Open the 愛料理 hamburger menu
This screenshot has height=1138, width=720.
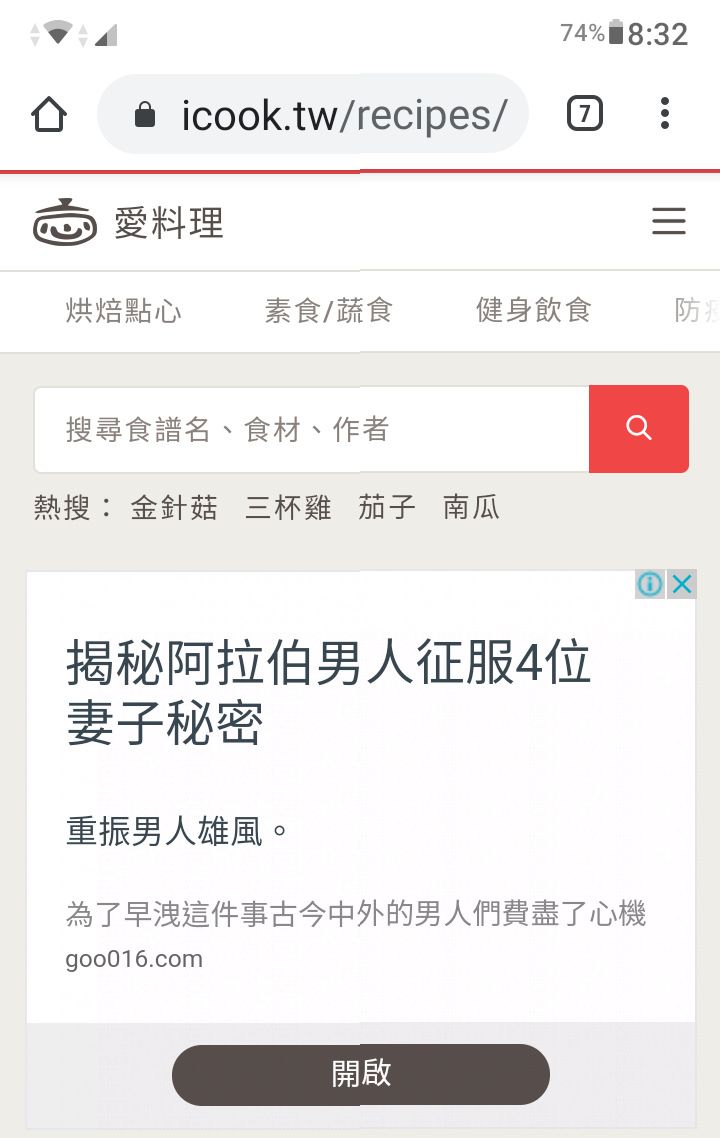click(x=669, y=222)
